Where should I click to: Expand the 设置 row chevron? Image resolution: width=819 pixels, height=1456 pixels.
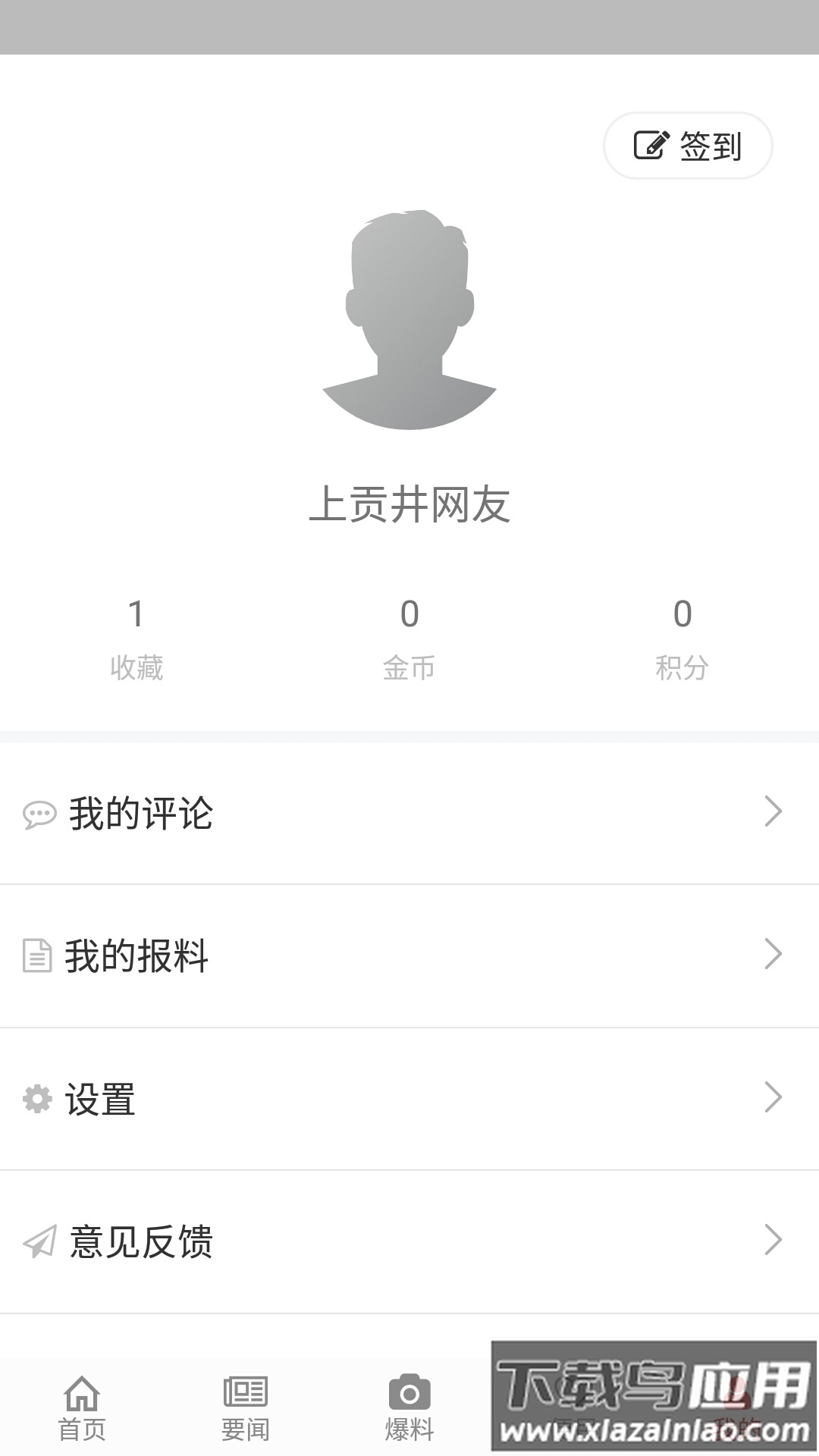click(774, 1097)
